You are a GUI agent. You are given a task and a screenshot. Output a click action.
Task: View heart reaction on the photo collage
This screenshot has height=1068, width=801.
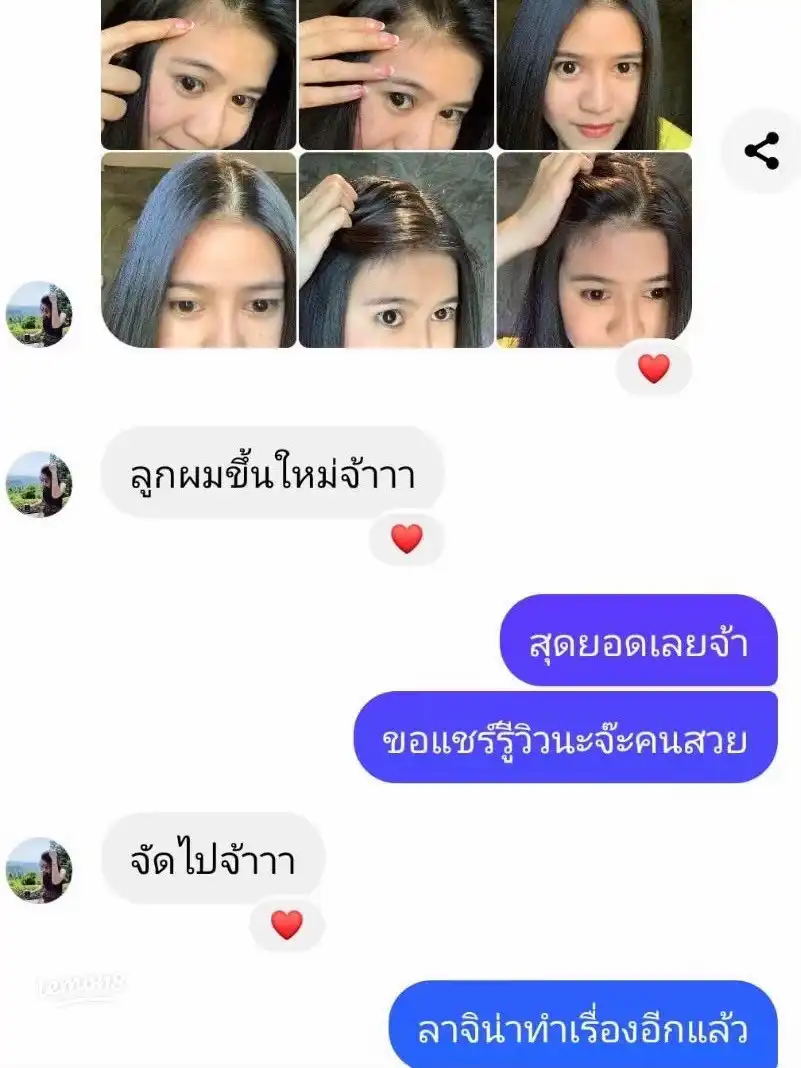tap(653, 369)
